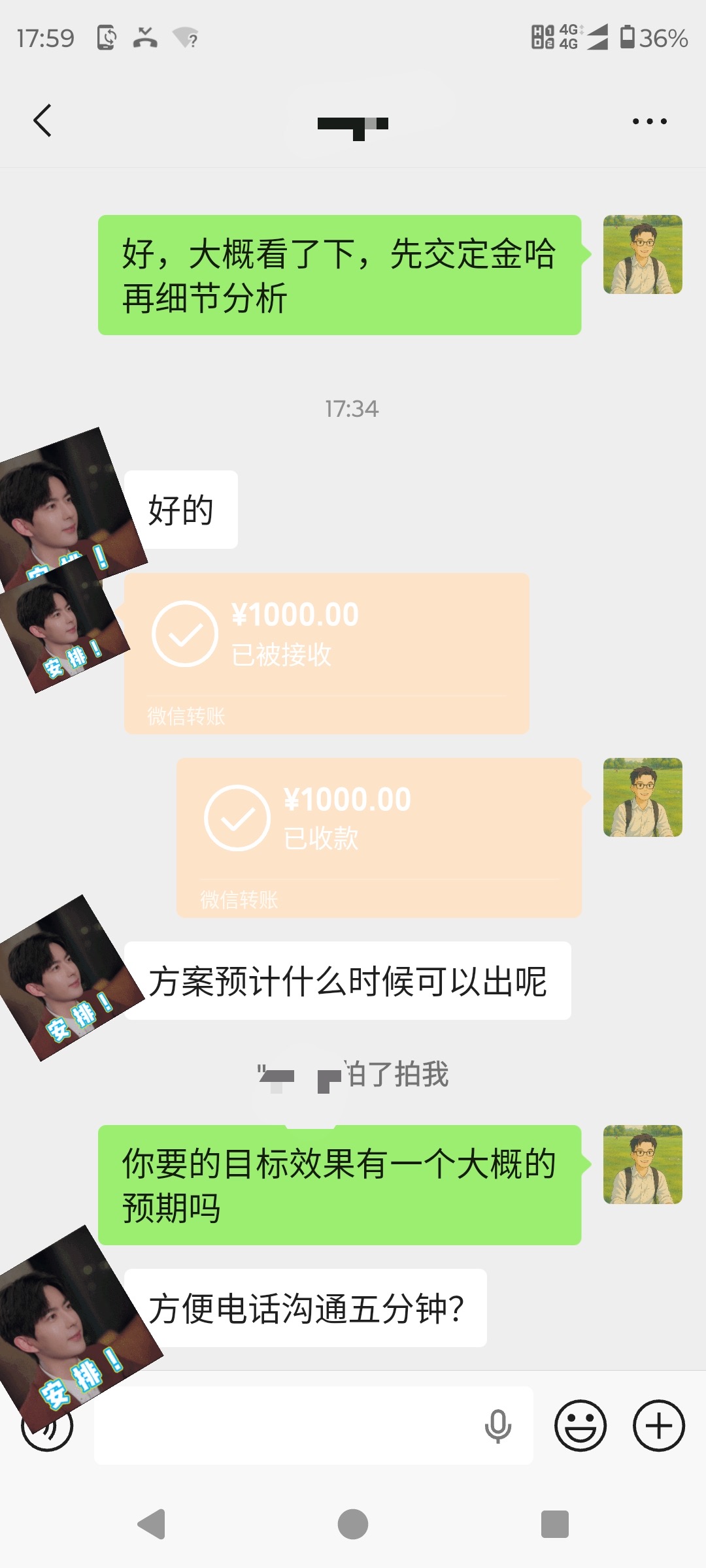The height and width of the screenshot is (1568, 706).
Task: Open system recent apps button
Action: coord(555,1524)
